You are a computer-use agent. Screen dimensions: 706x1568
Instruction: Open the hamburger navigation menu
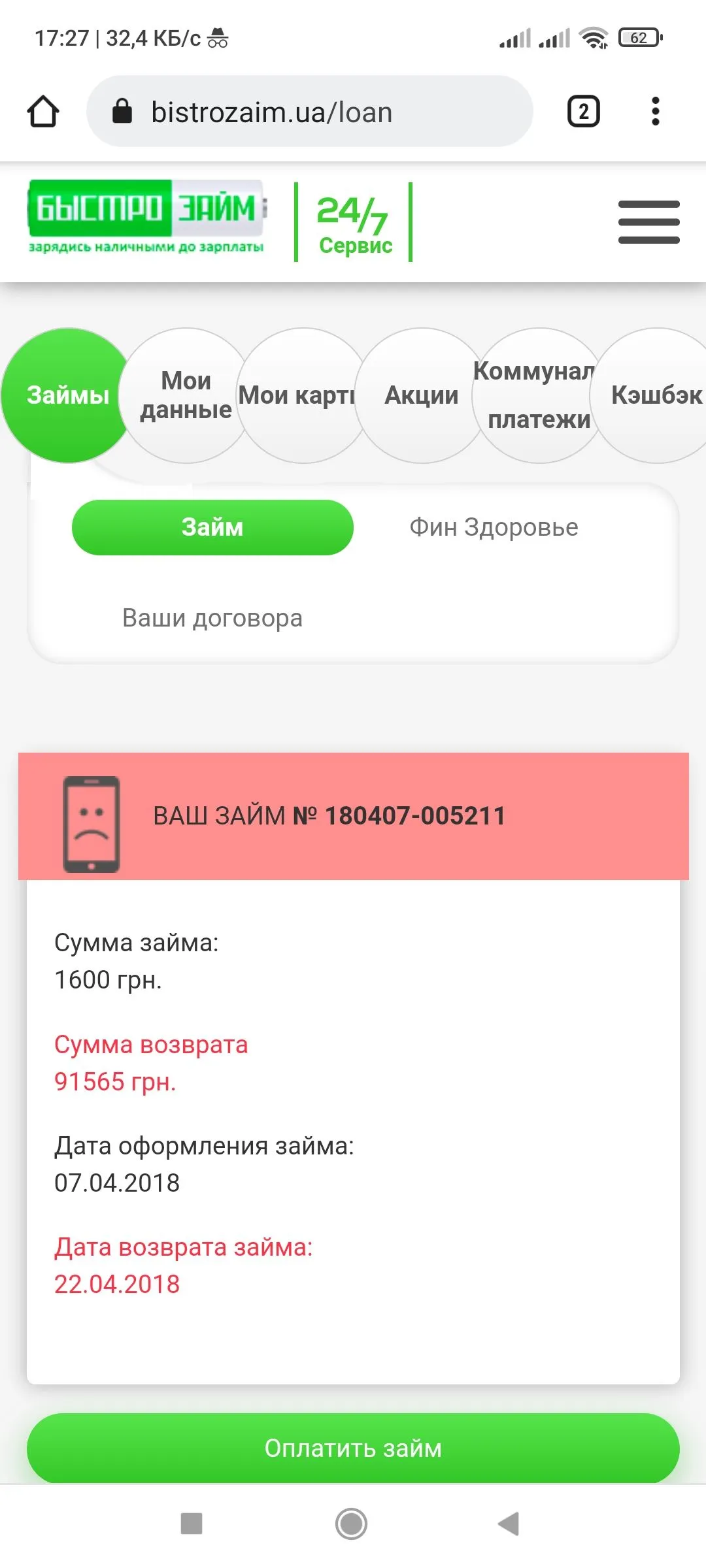point(648,222)
